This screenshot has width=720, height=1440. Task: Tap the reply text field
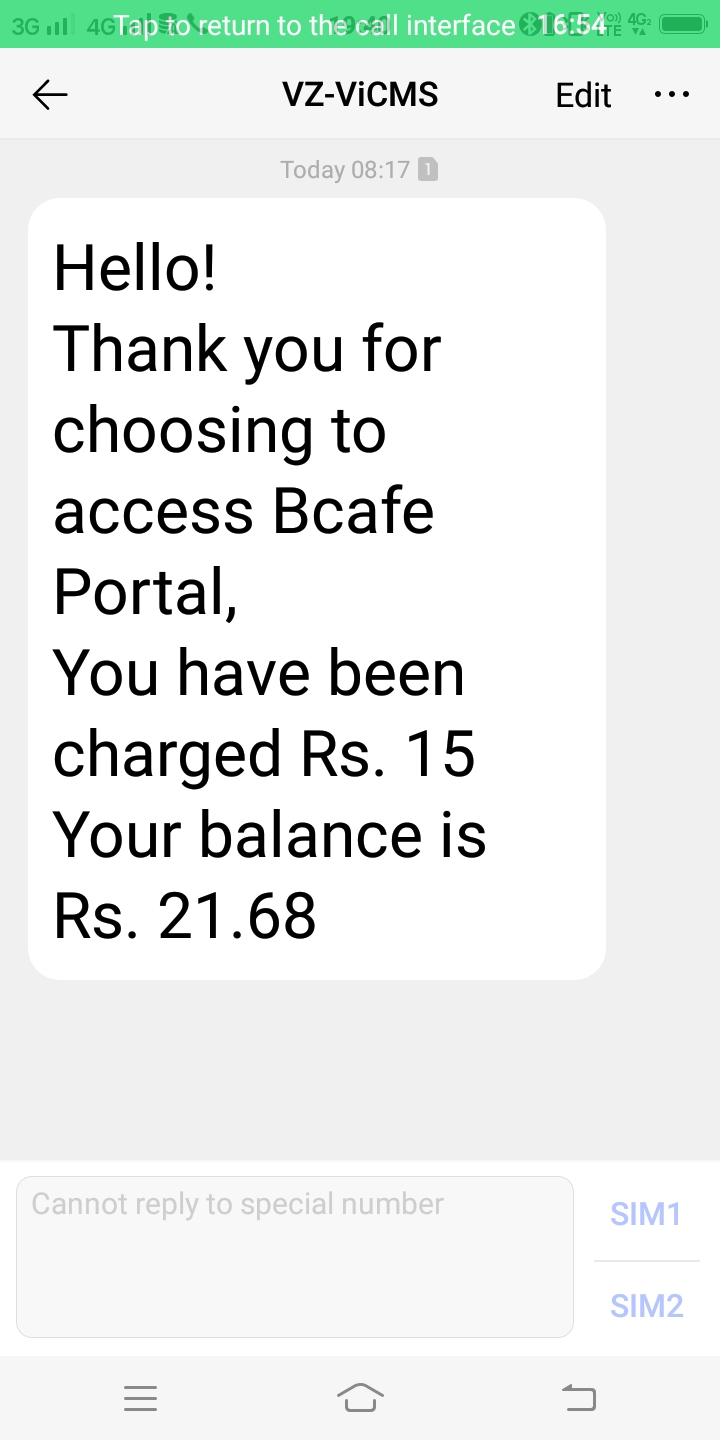tap(295, 1256)
